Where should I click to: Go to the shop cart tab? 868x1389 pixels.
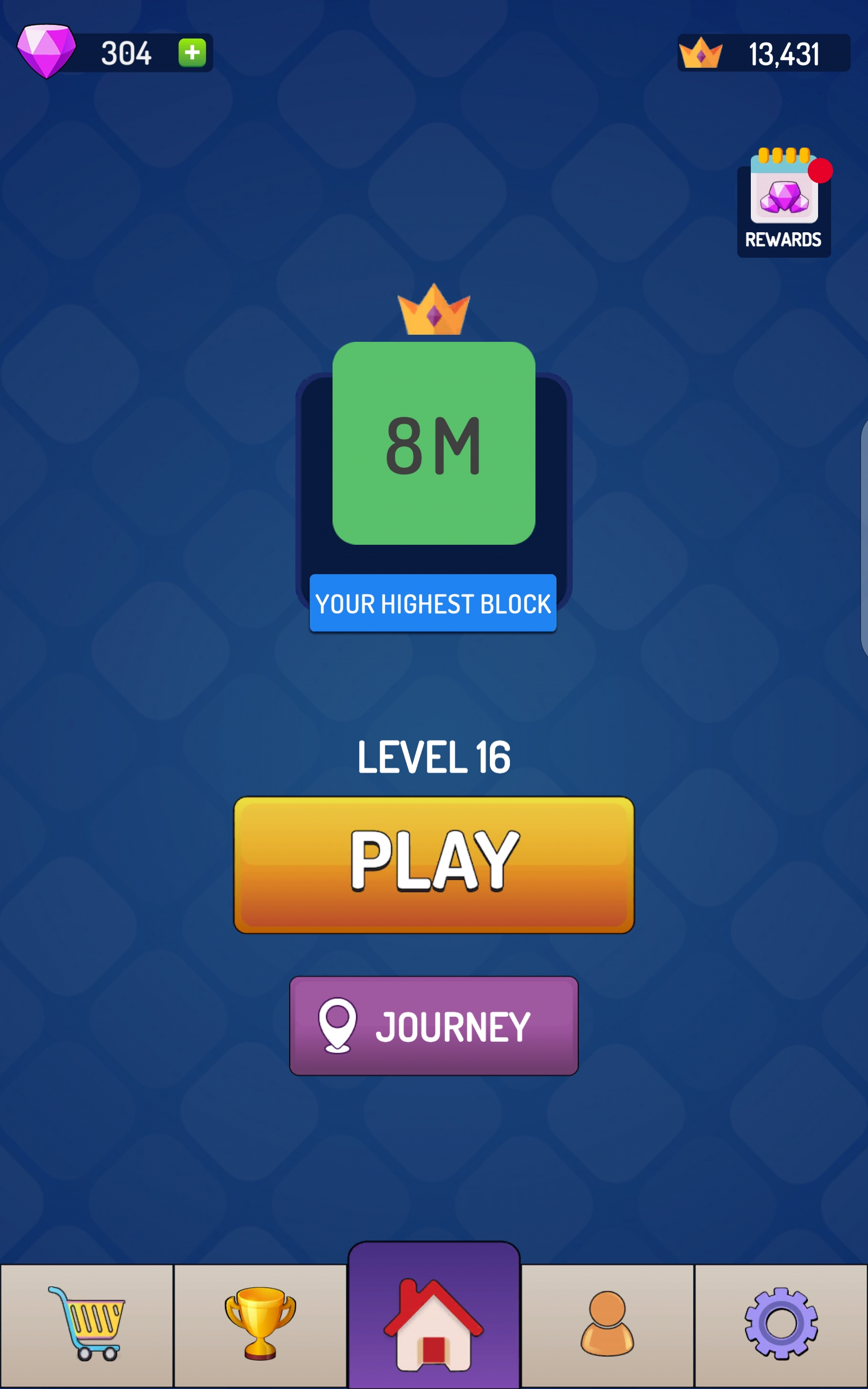click(x=87, y=1326)
